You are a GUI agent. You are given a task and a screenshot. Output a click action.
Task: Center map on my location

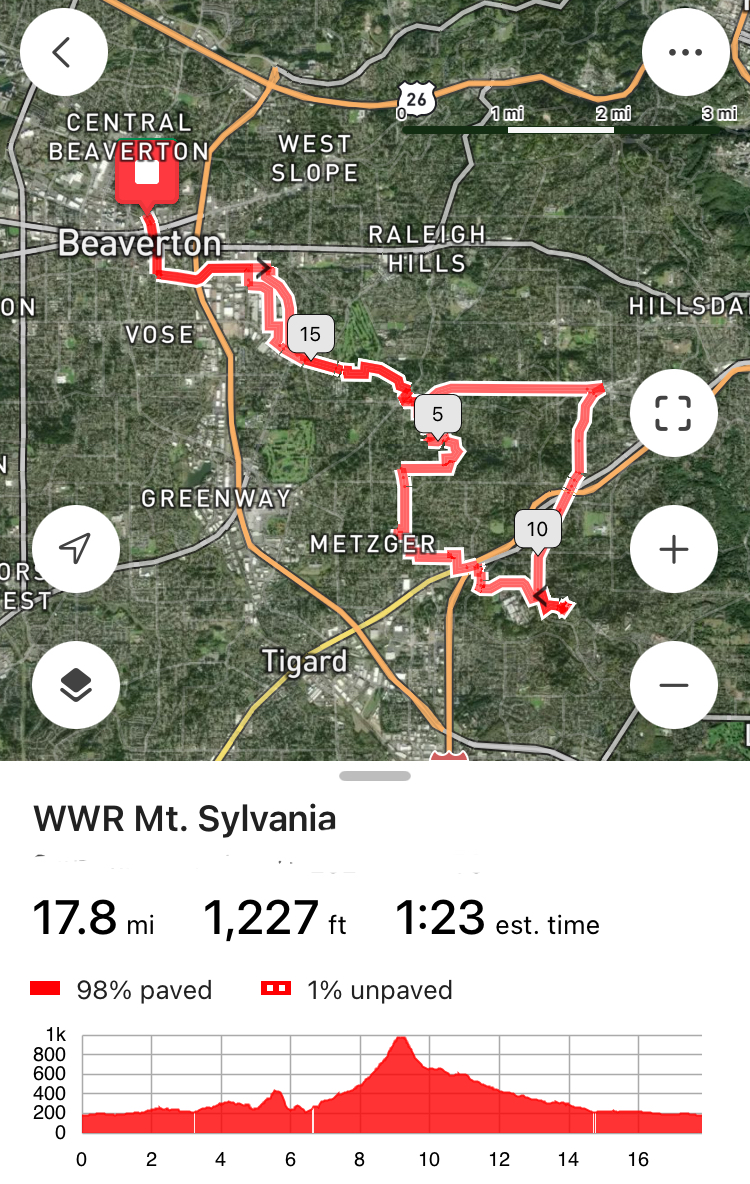[76, 549]
